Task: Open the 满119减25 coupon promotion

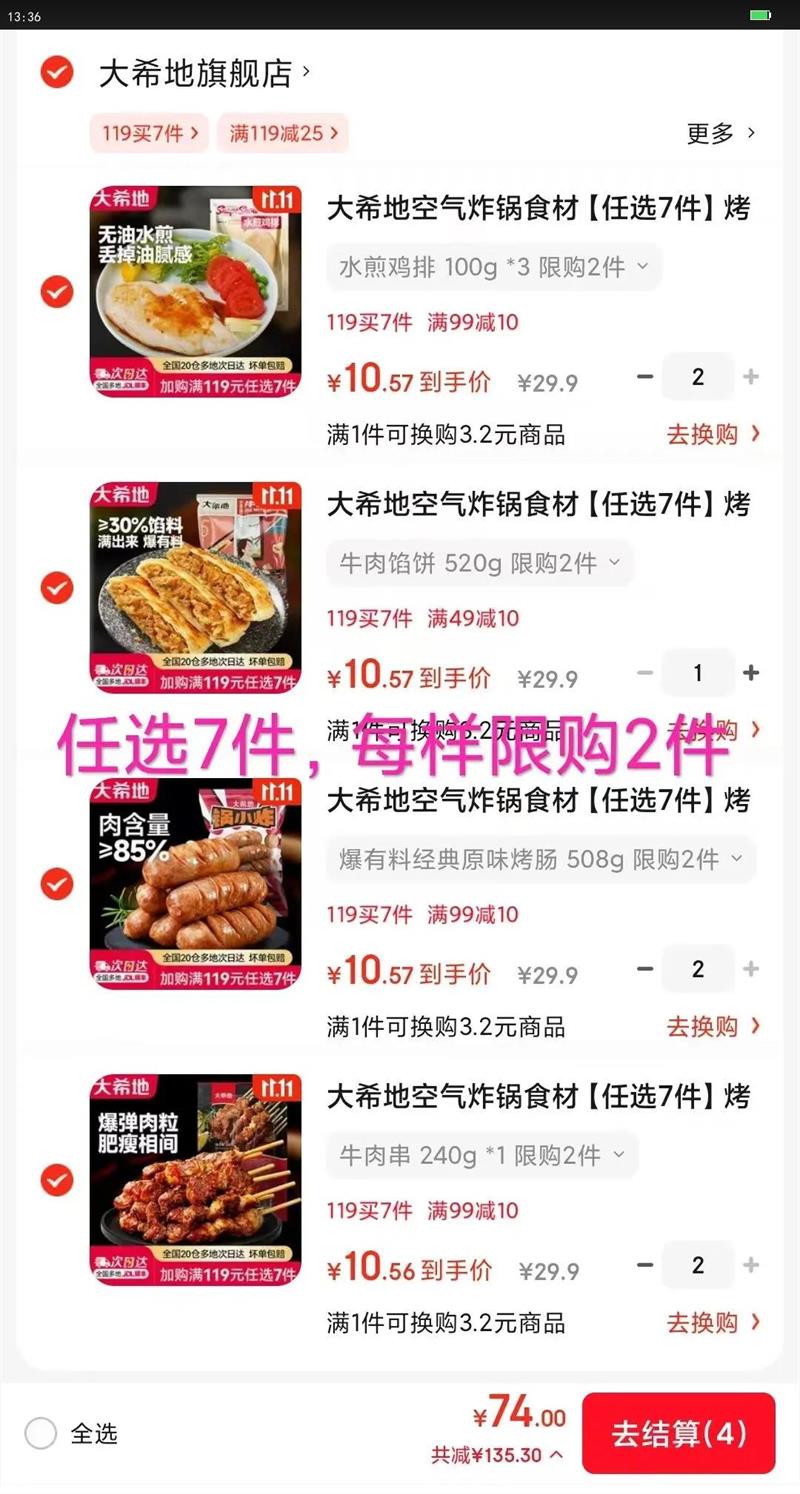Action: pyautogui.click(x=281, y=133)
